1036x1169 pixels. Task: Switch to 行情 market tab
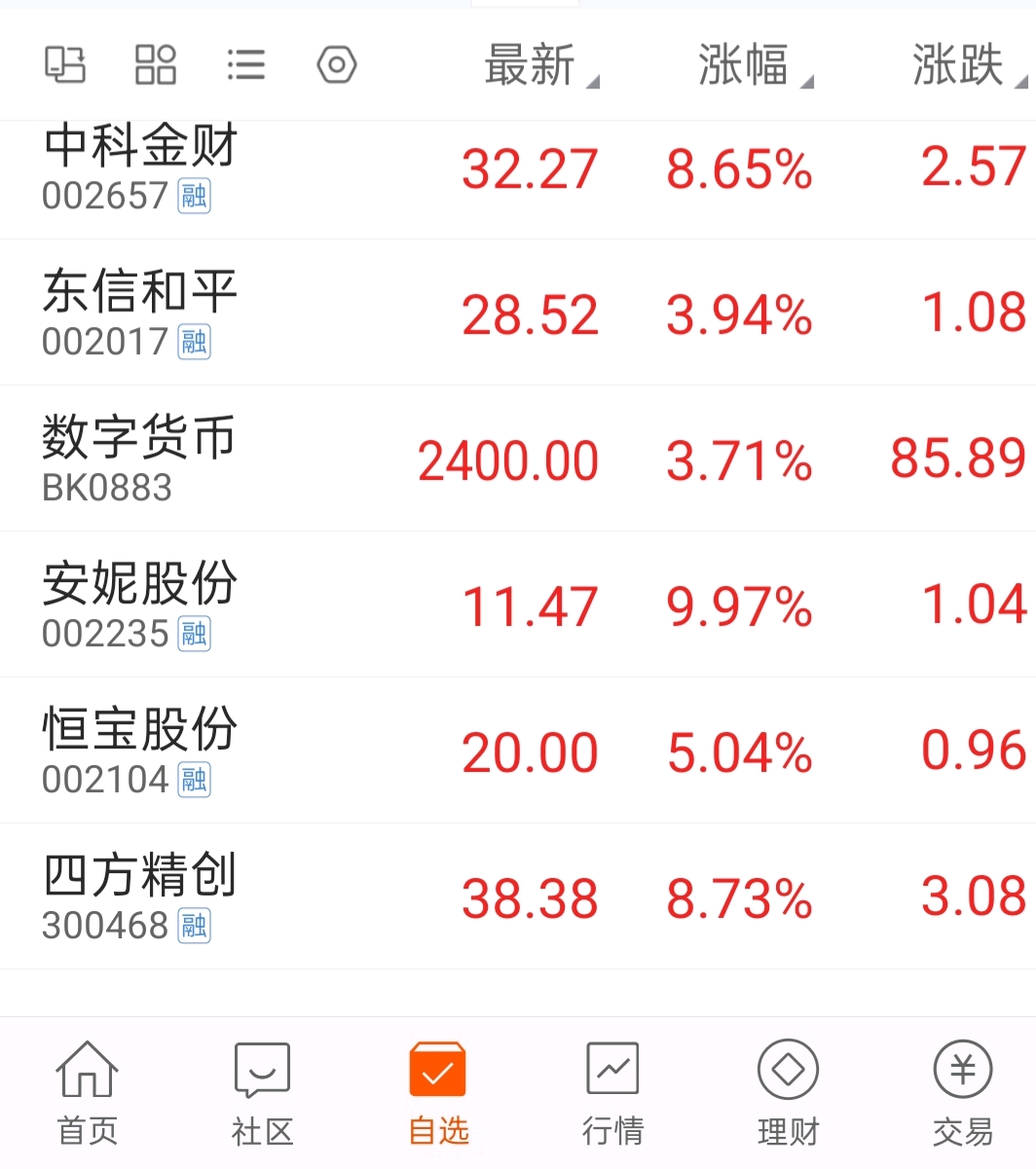612,1092
